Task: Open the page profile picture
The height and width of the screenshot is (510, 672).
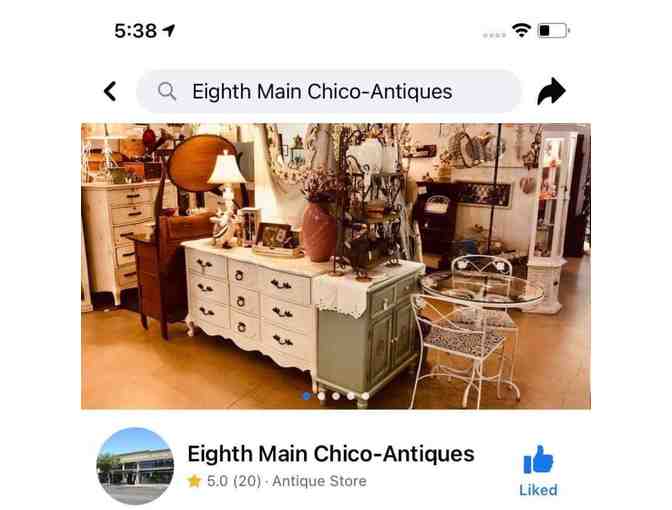Action: 135,466
